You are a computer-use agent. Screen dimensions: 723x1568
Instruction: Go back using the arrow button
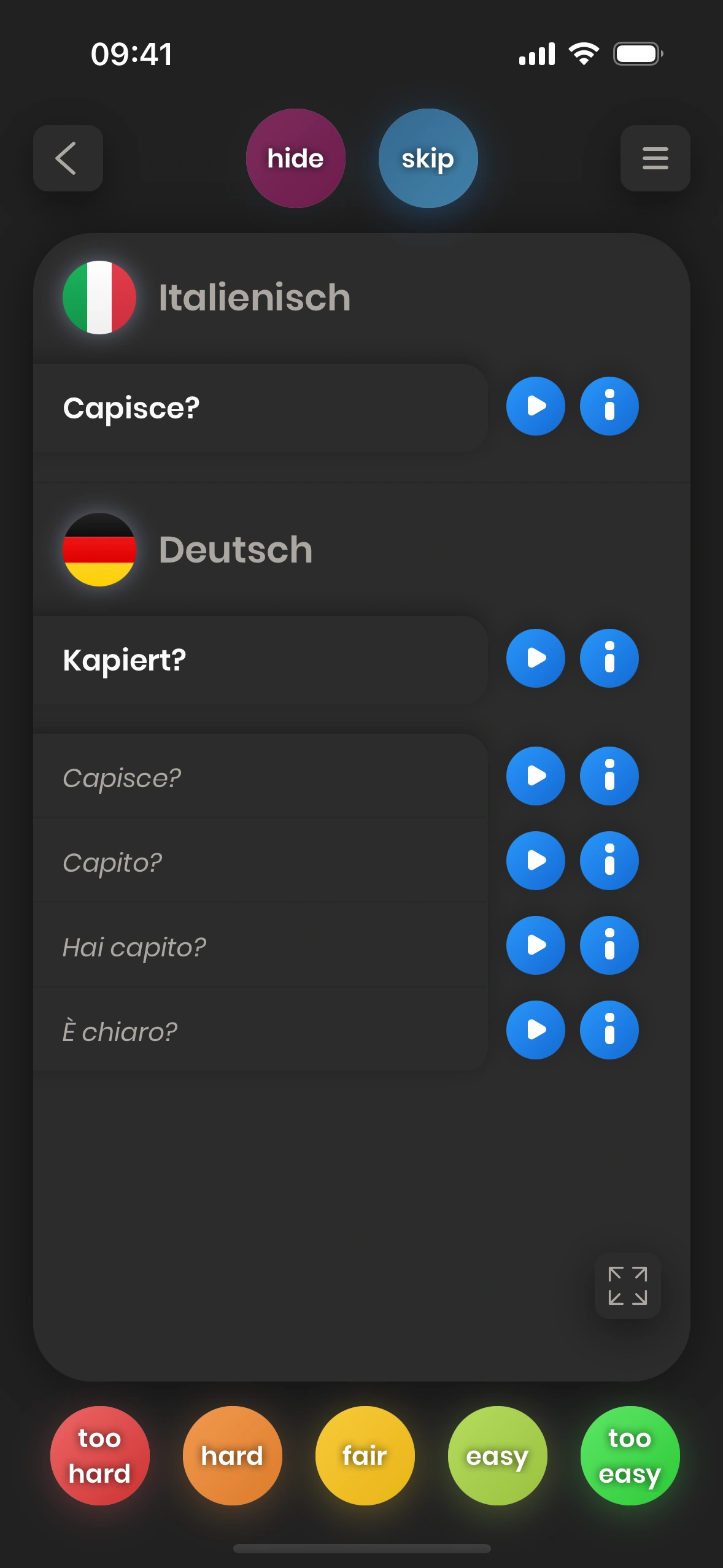click(x=68, y=158)
